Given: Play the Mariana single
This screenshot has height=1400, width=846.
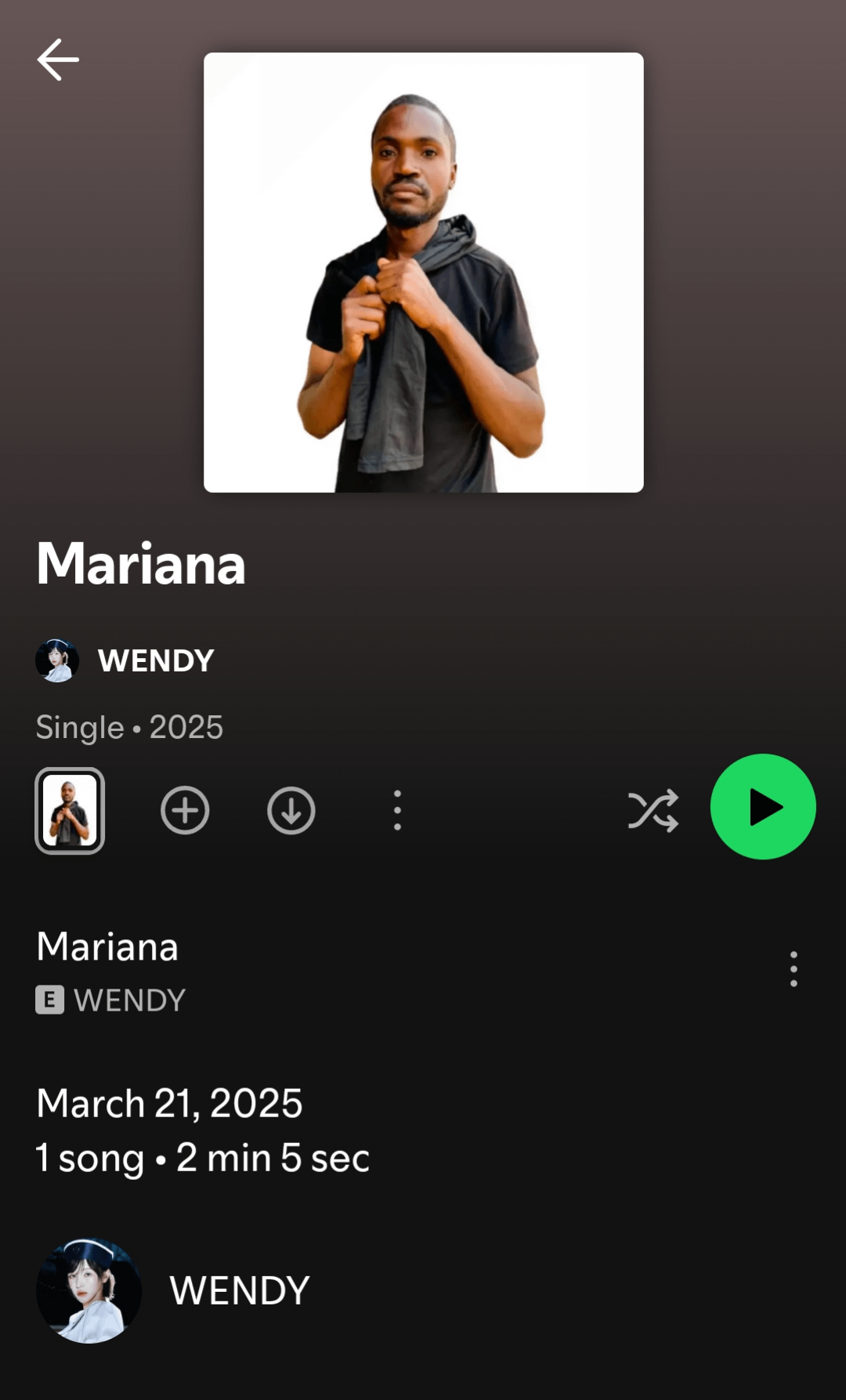Looking at the screenshot, I should pos(762,807).
